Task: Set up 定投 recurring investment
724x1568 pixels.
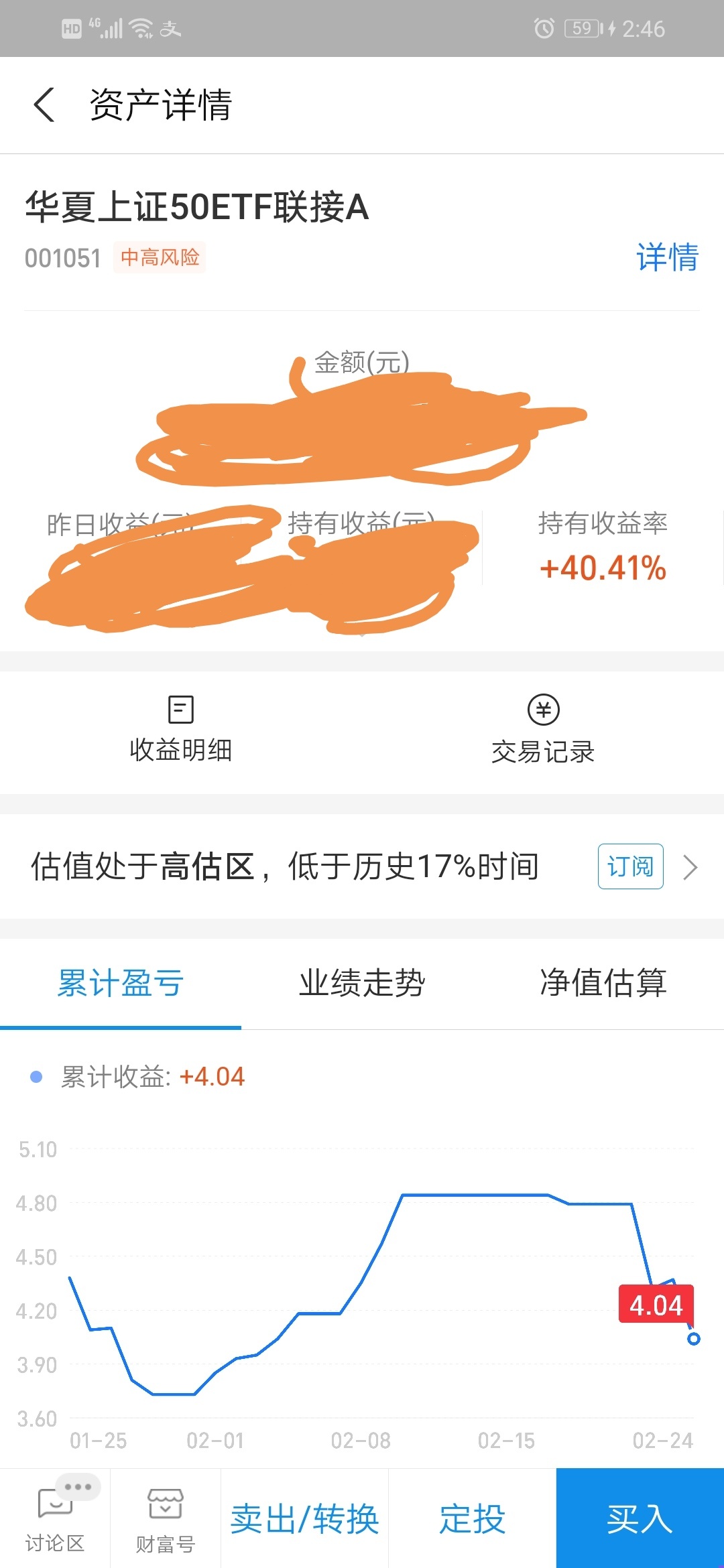Action: point(472,1518)
